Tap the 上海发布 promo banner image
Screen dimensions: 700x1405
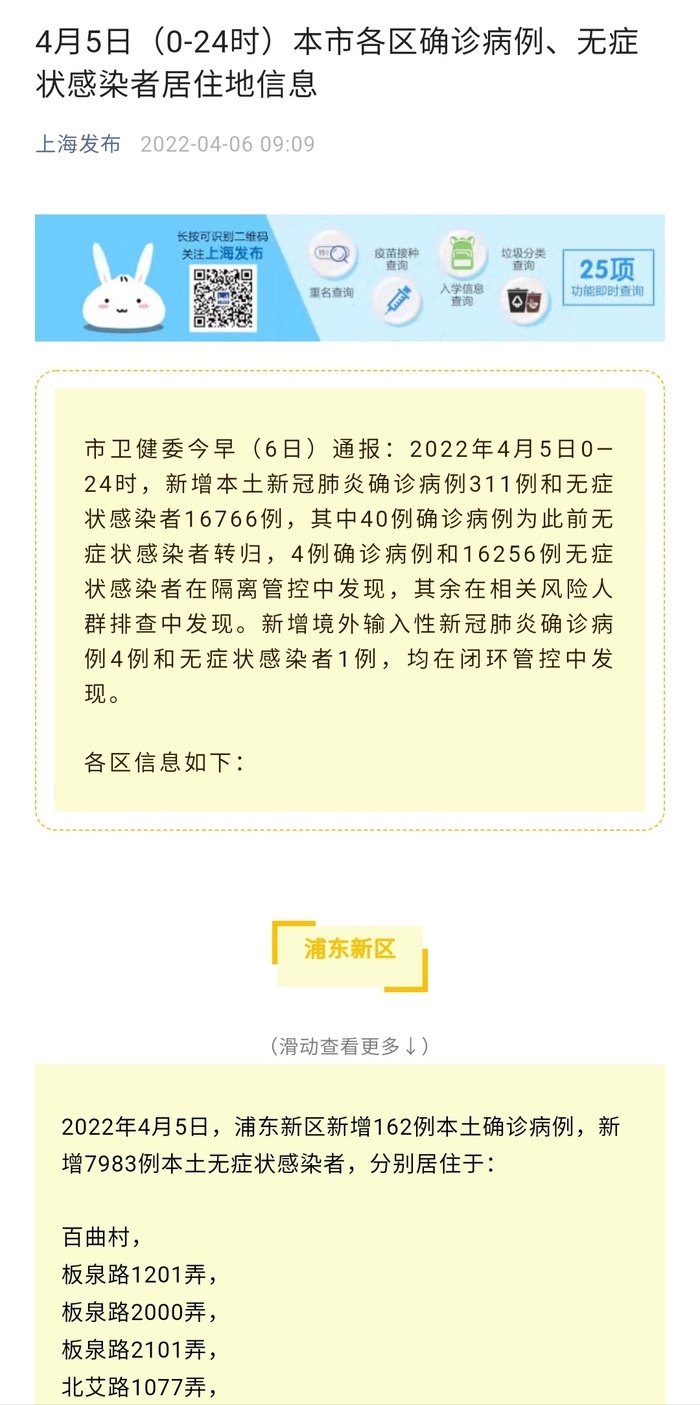(x=349, y=277)
